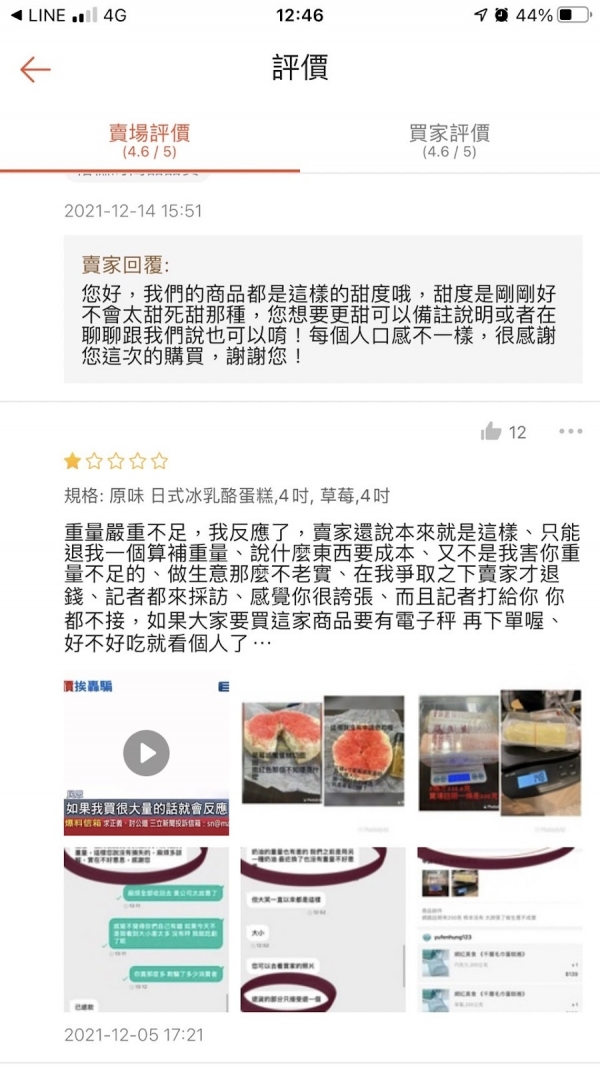Image resolution: width=600 pixels, height=1066 pixels.
Task: Switch to the 賣場評價 tab
Action: click(149, 141)
